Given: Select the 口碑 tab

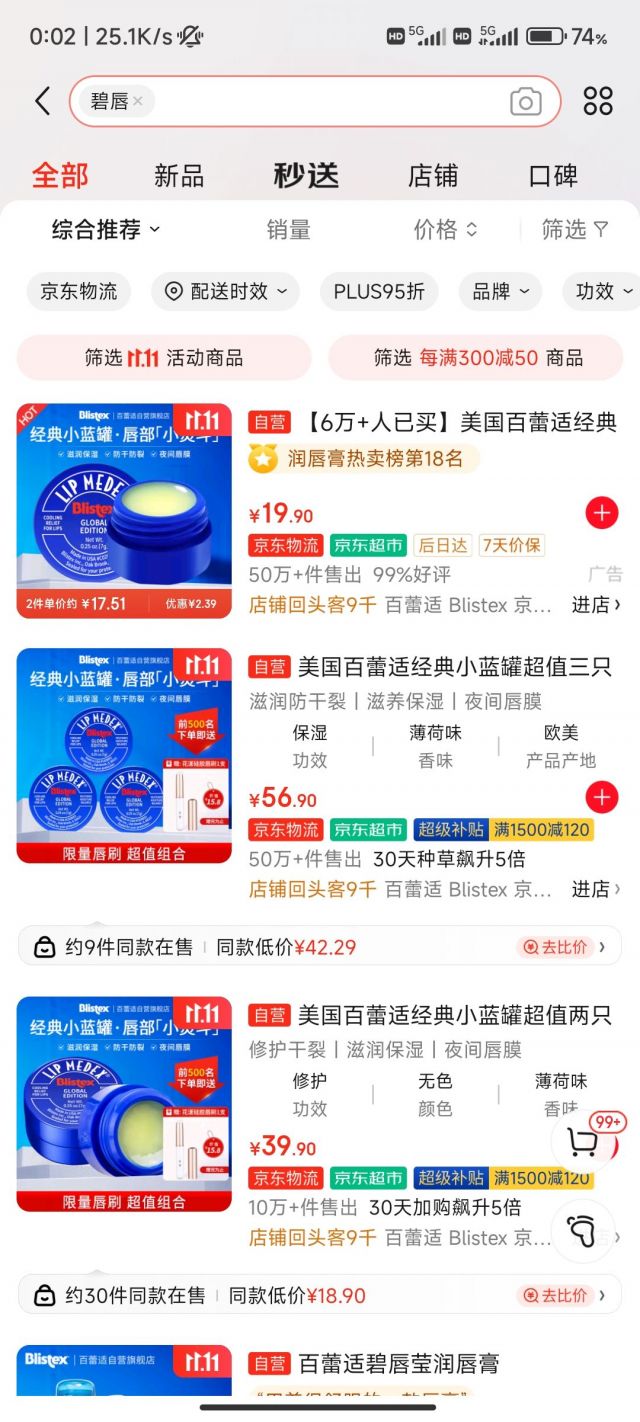Looking at the screenshot, I should (553, 176).
